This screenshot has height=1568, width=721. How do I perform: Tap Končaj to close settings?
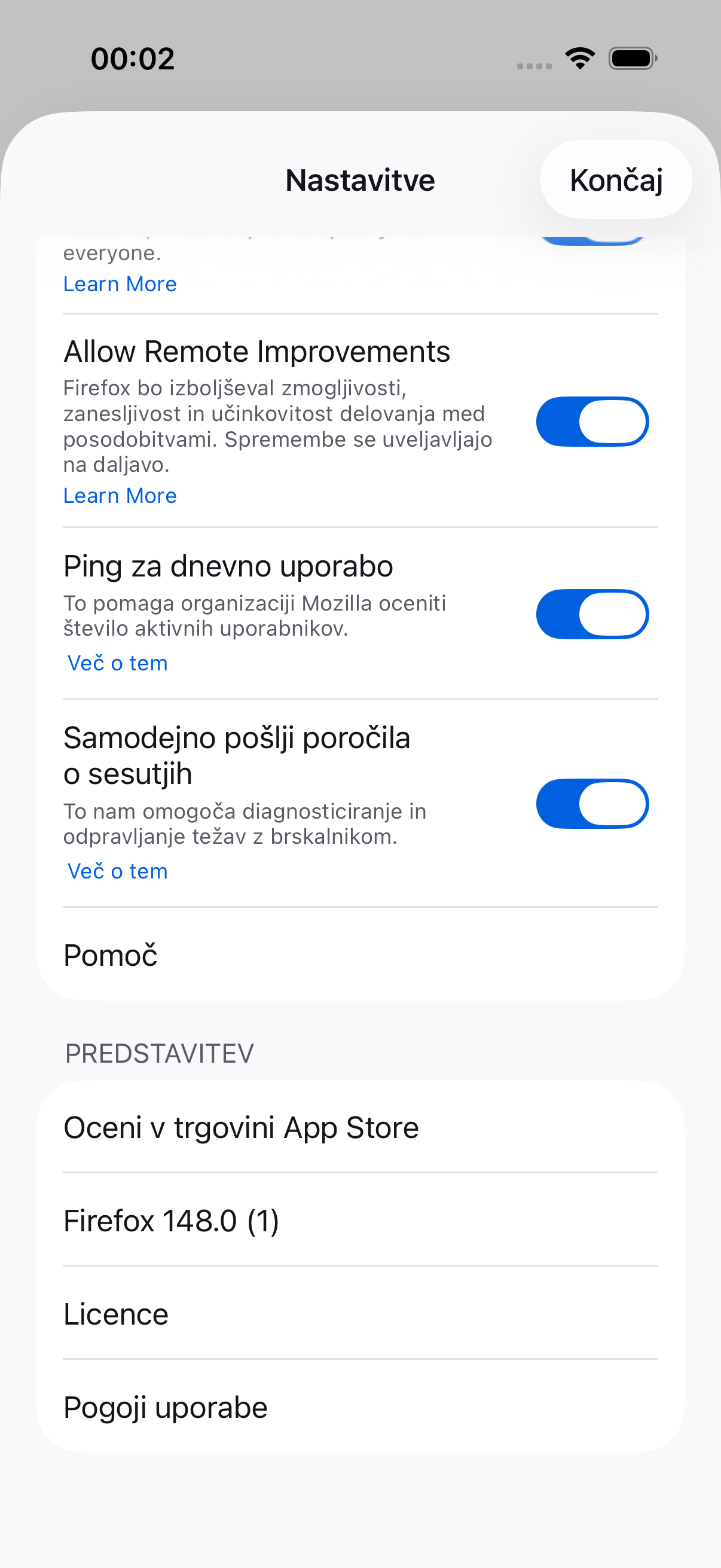(x=615, y=180)
